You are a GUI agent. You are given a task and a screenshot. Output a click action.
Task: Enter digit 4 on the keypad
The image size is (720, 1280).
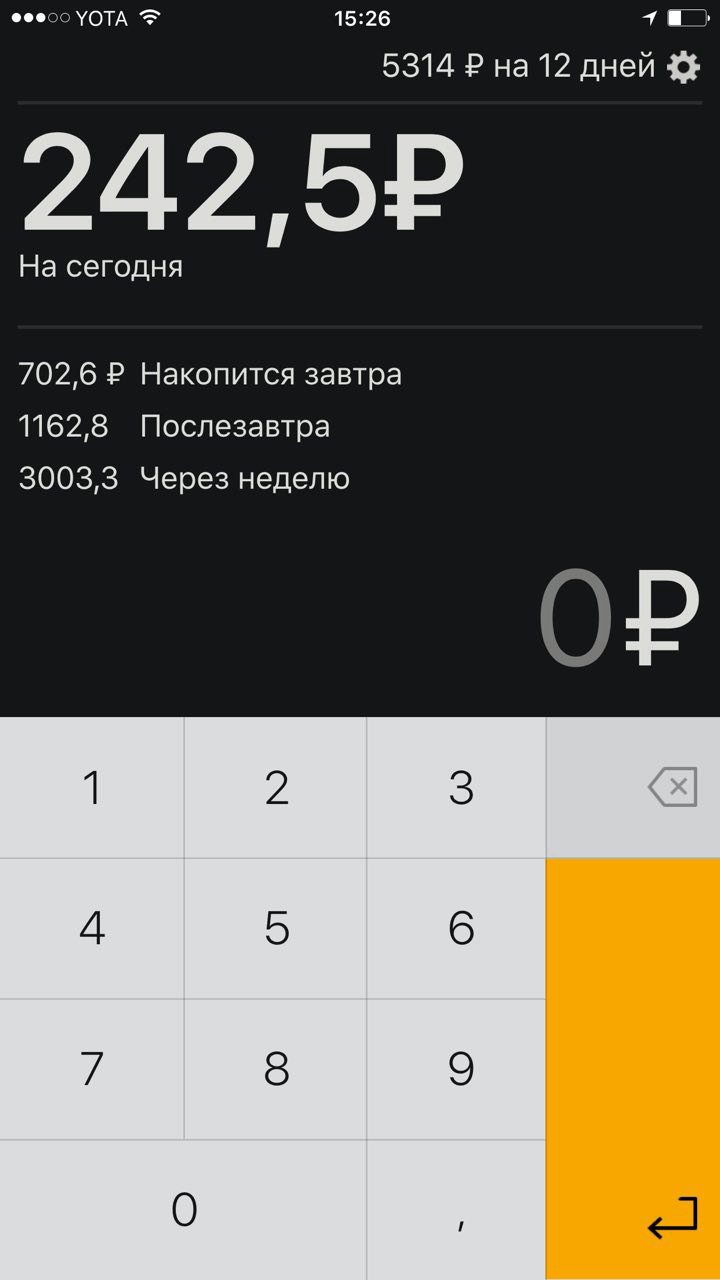pos(92,929)
